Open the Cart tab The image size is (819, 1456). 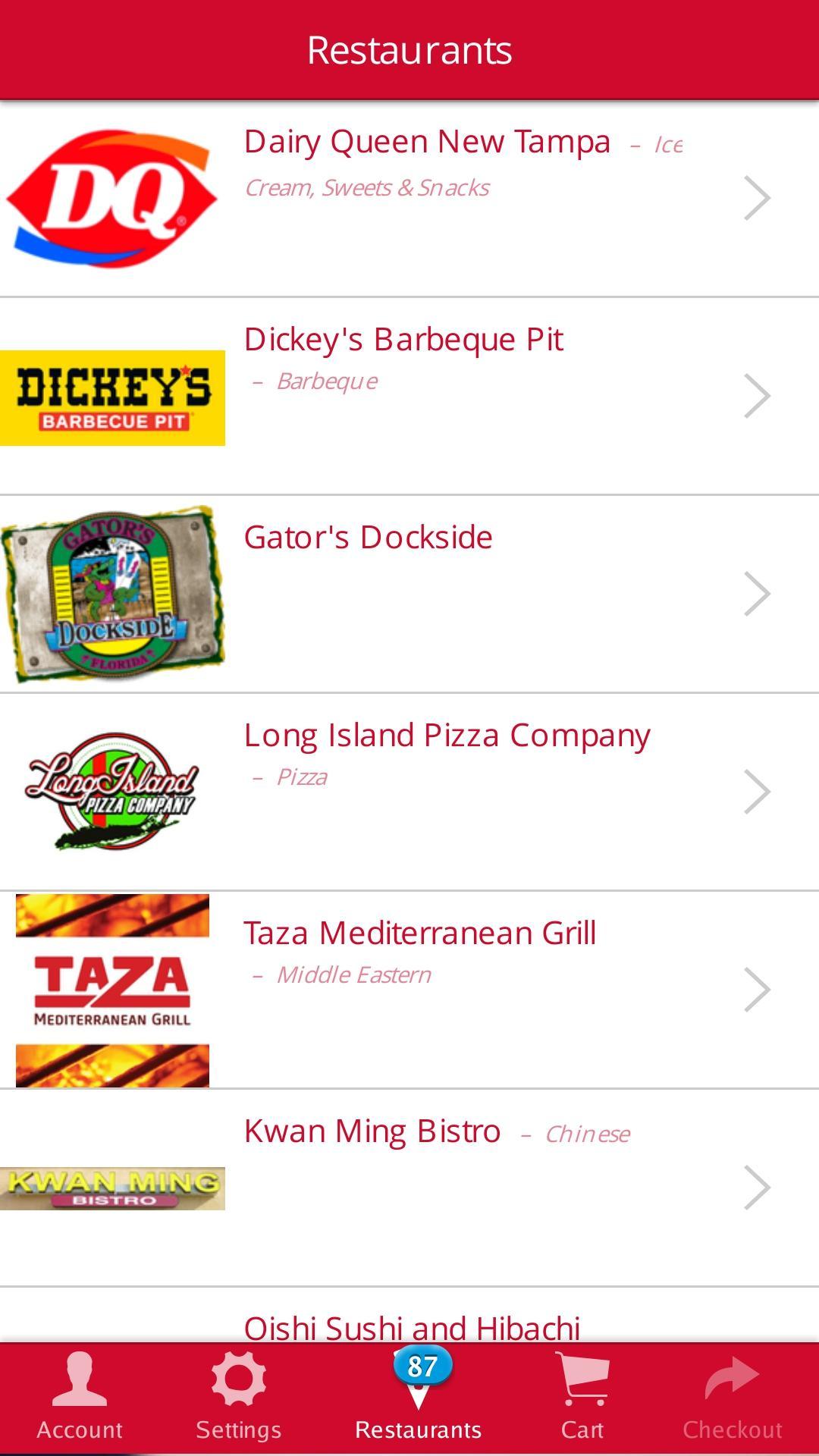coord(582,1397)
